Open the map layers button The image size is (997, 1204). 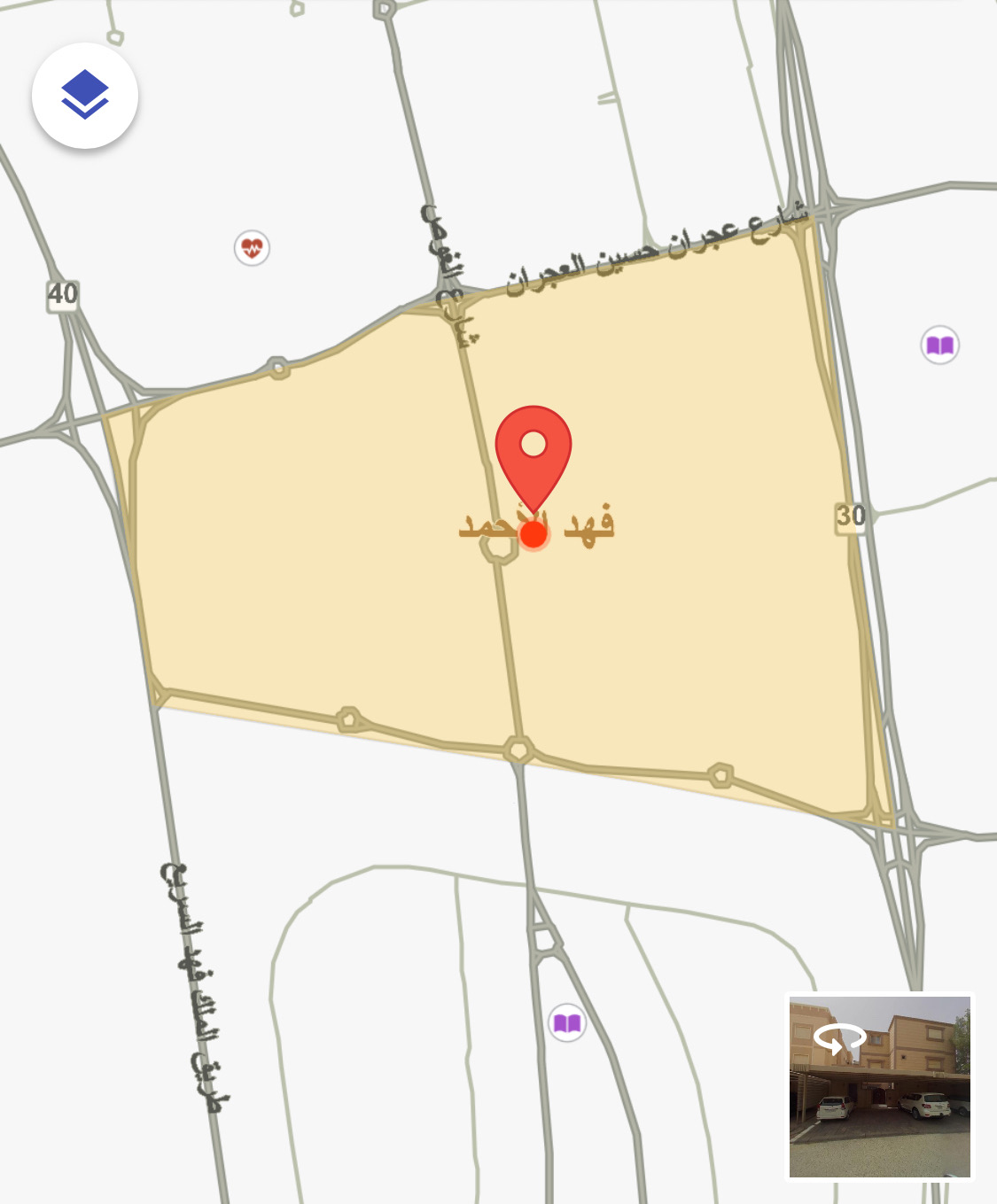pos(85,96)
